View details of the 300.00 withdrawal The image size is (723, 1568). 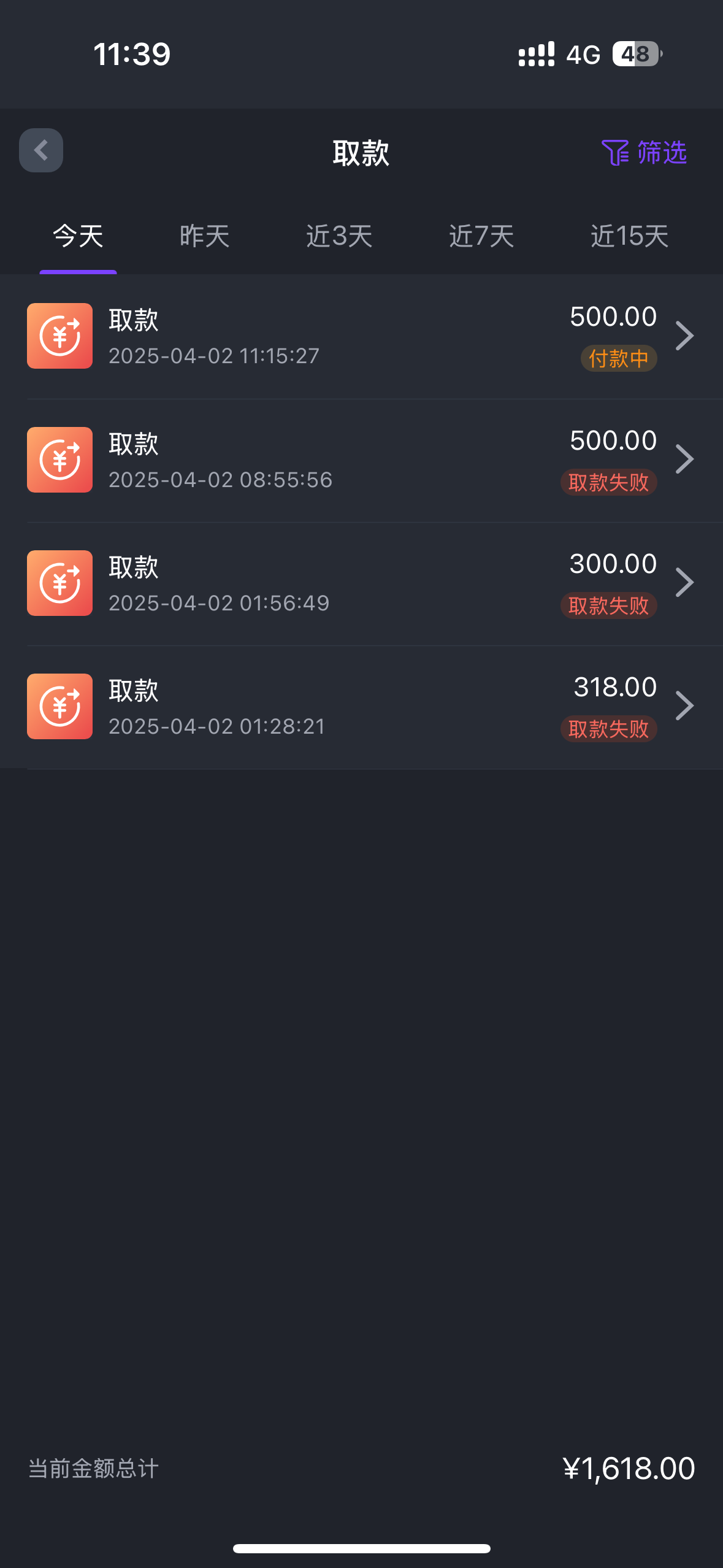pos(361,583)
